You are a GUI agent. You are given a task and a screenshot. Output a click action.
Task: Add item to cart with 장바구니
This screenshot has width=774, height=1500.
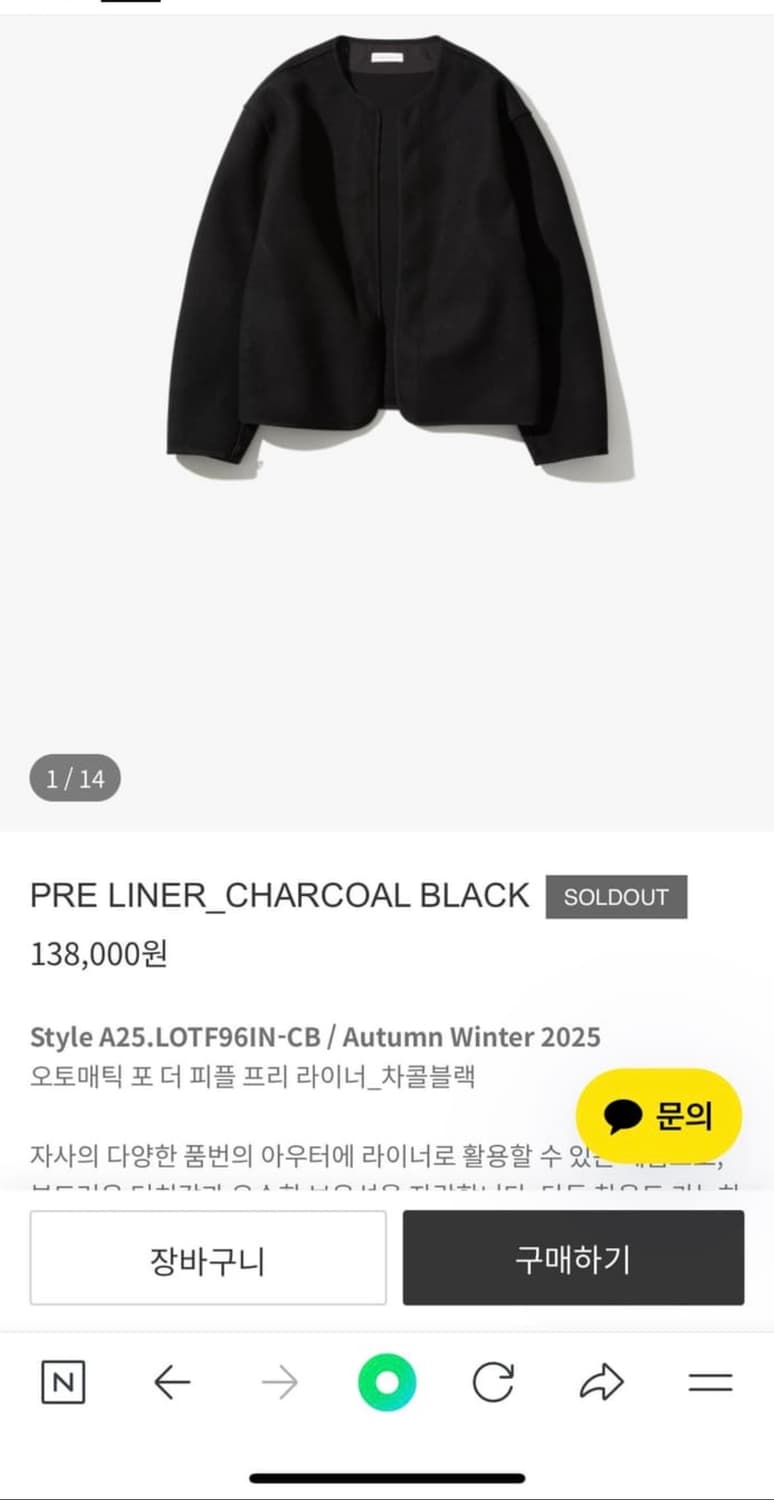click(x=207, y=1257)
